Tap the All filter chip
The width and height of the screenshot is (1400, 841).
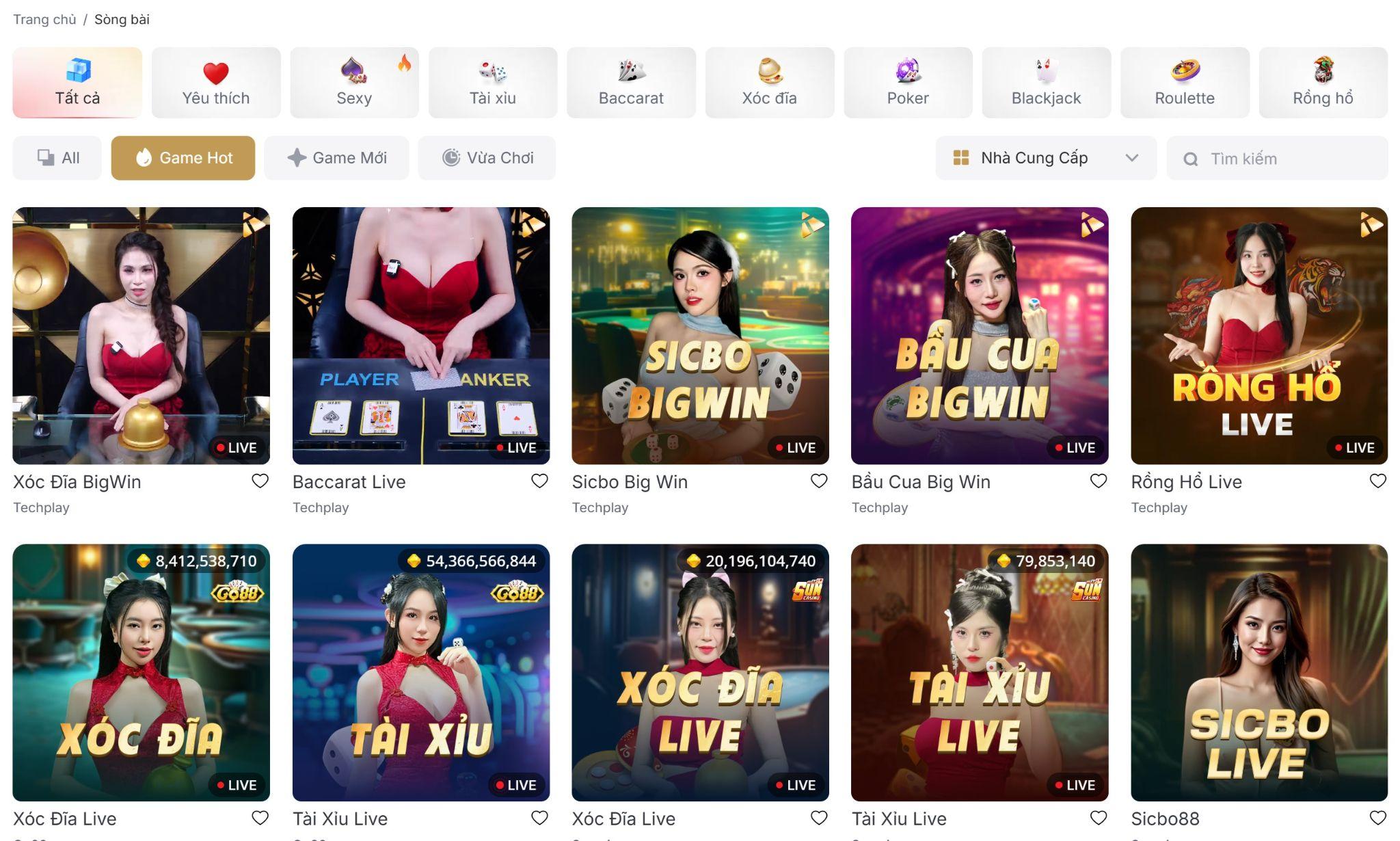pyautogui.click(x=57, y=158)
